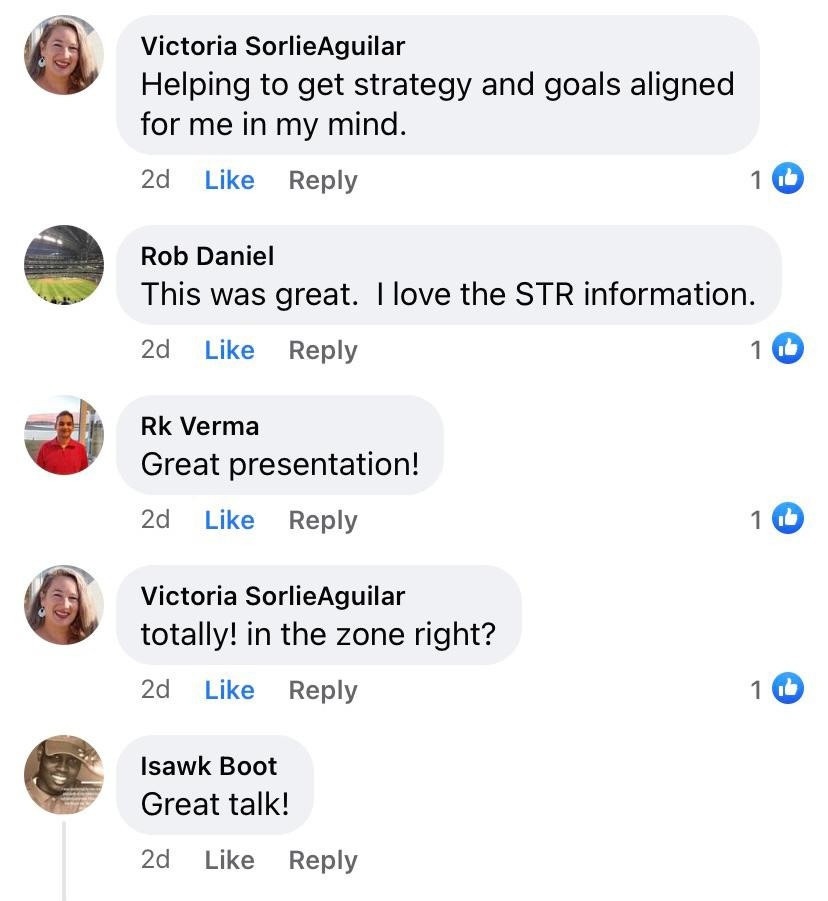The width and height of the screenshot is (828, 901).
Task: See who liked "Helping to get strategy" comment
Action: 777,179
